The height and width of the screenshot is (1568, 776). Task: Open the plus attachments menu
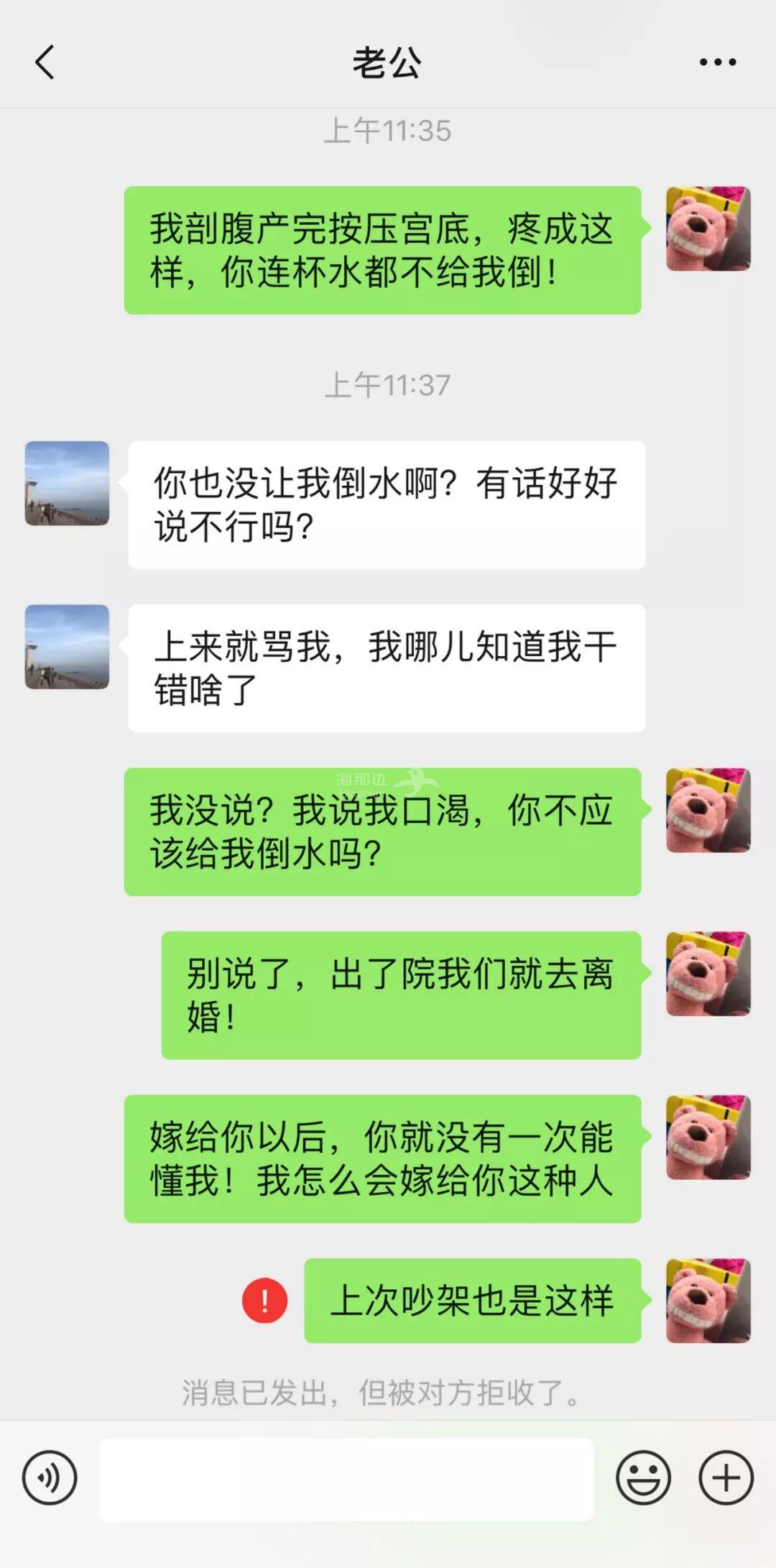click(726, 1478)
